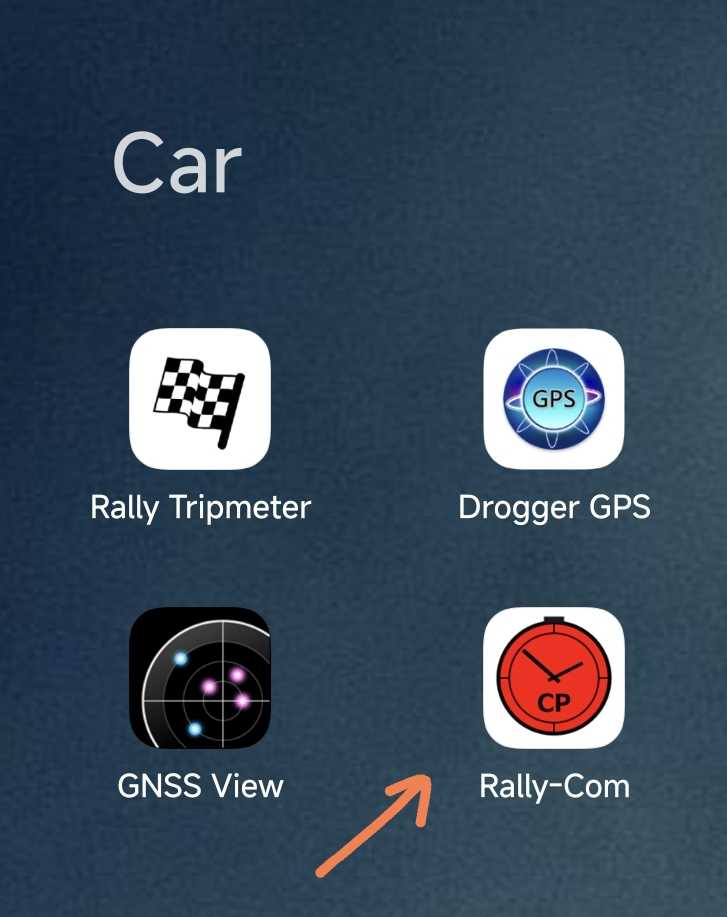This screenshot has width=727, height=917.
Task: Launch Drogger GPS
Action: coord(554,399)
